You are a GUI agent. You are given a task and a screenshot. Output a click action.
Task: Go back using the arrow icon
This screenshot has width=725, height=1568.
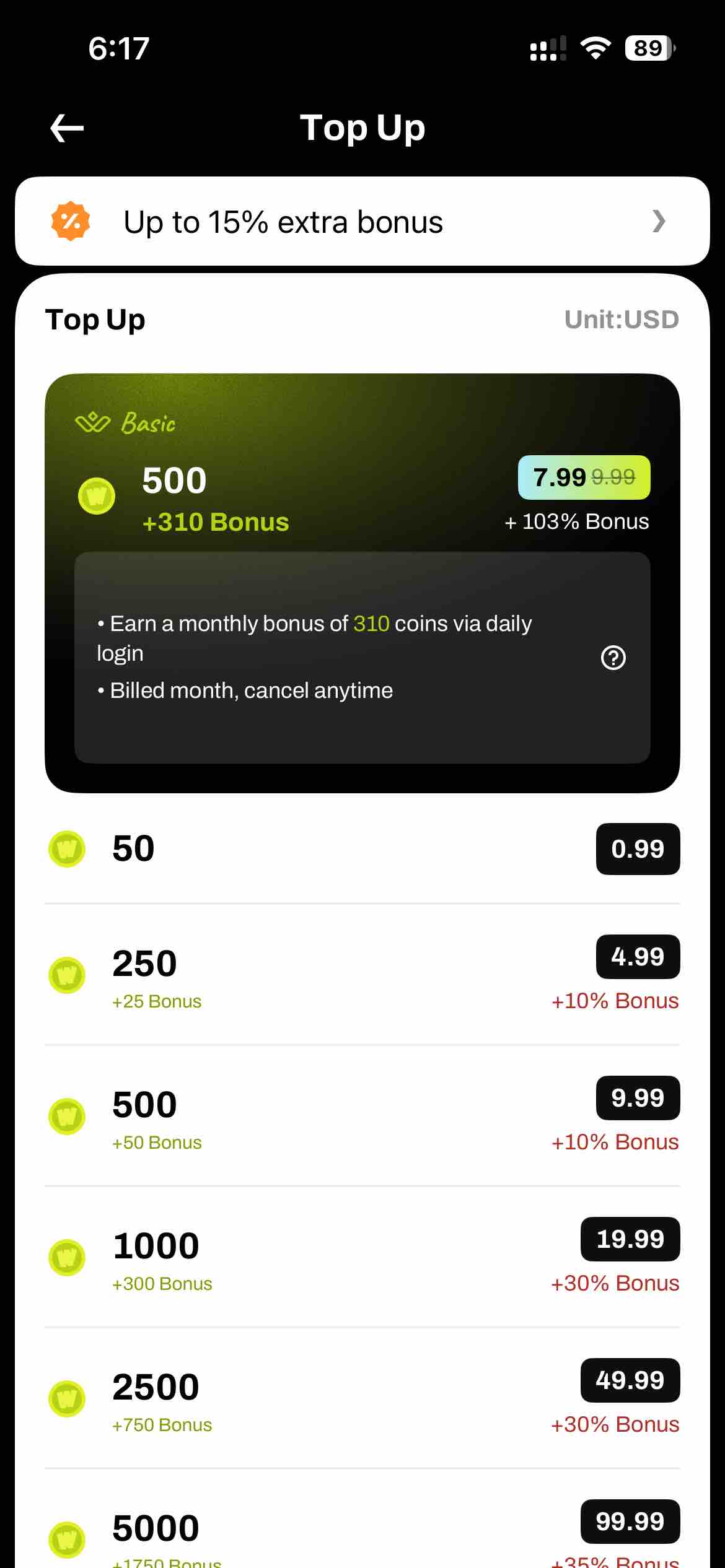coord(67,128)
